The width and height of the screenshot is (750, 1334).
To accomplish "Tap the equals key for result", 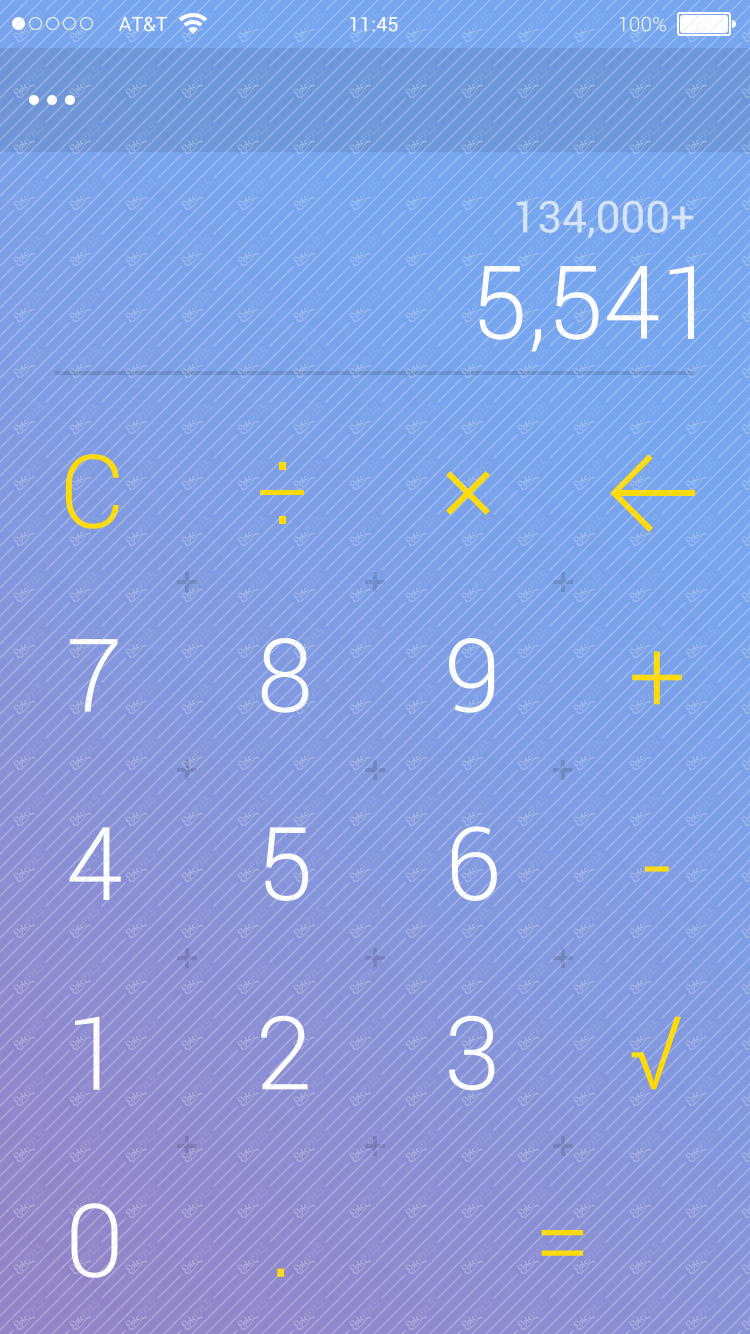I will tap(562, 1242).
